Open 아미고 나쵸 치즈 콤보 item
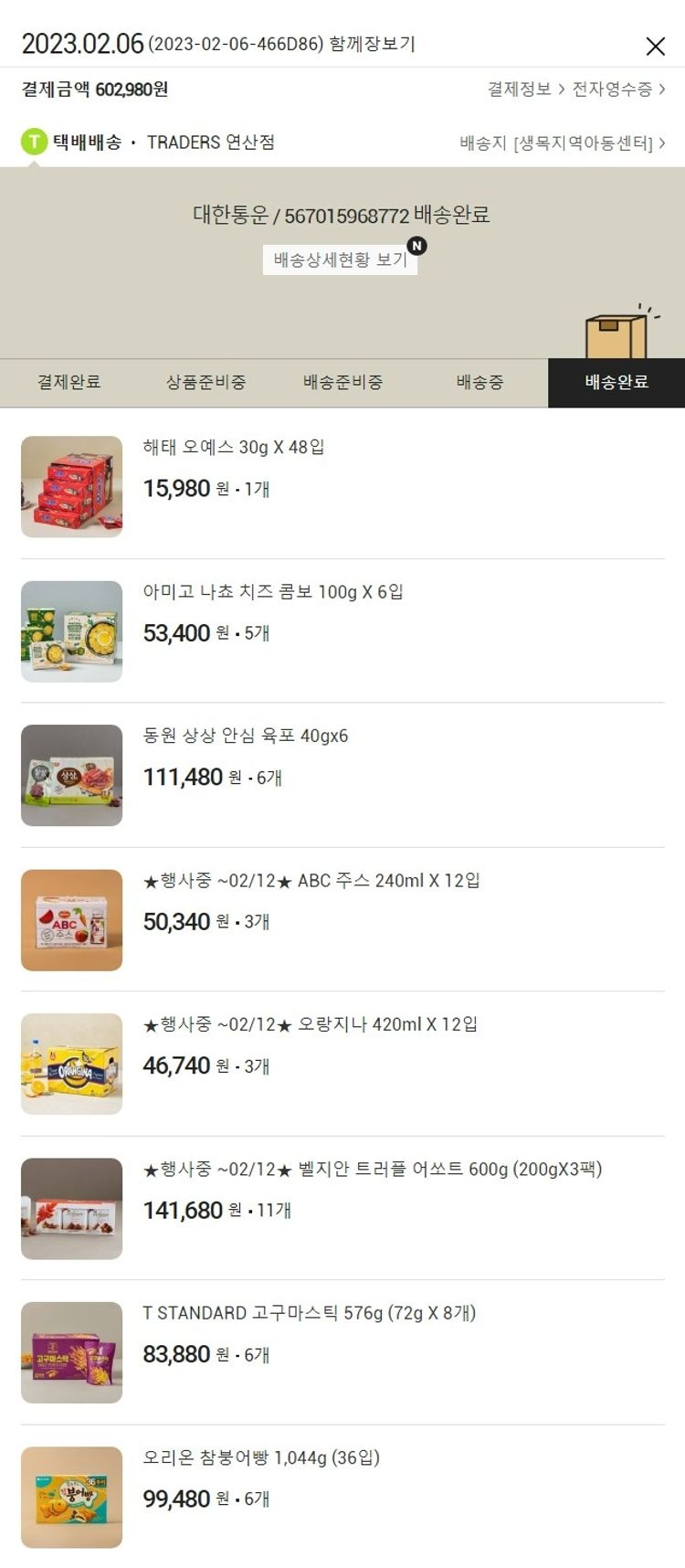Image resolution: width=685 pixels, height=1568 pixels. (272, 591)
